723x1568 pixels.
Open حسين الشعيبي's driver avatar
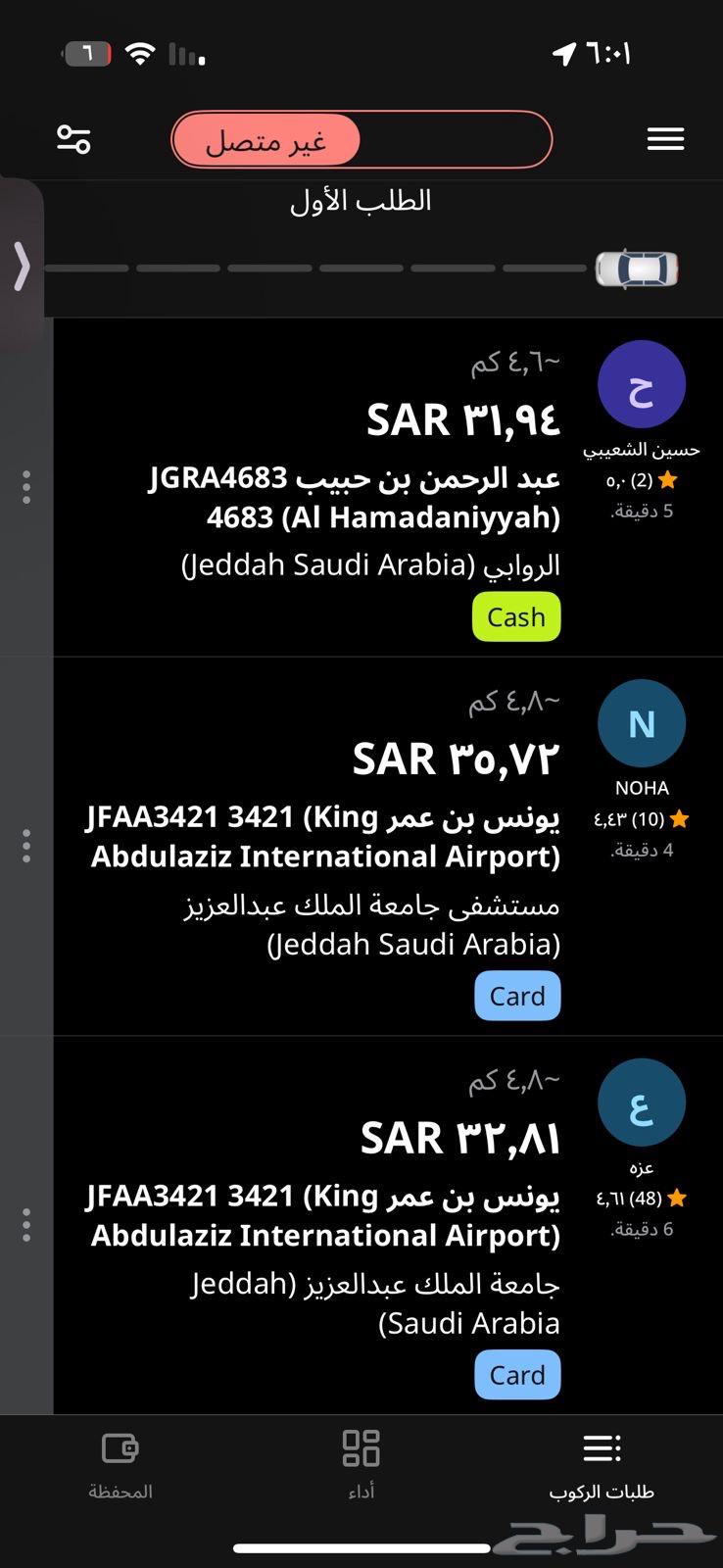coord(642,384)
